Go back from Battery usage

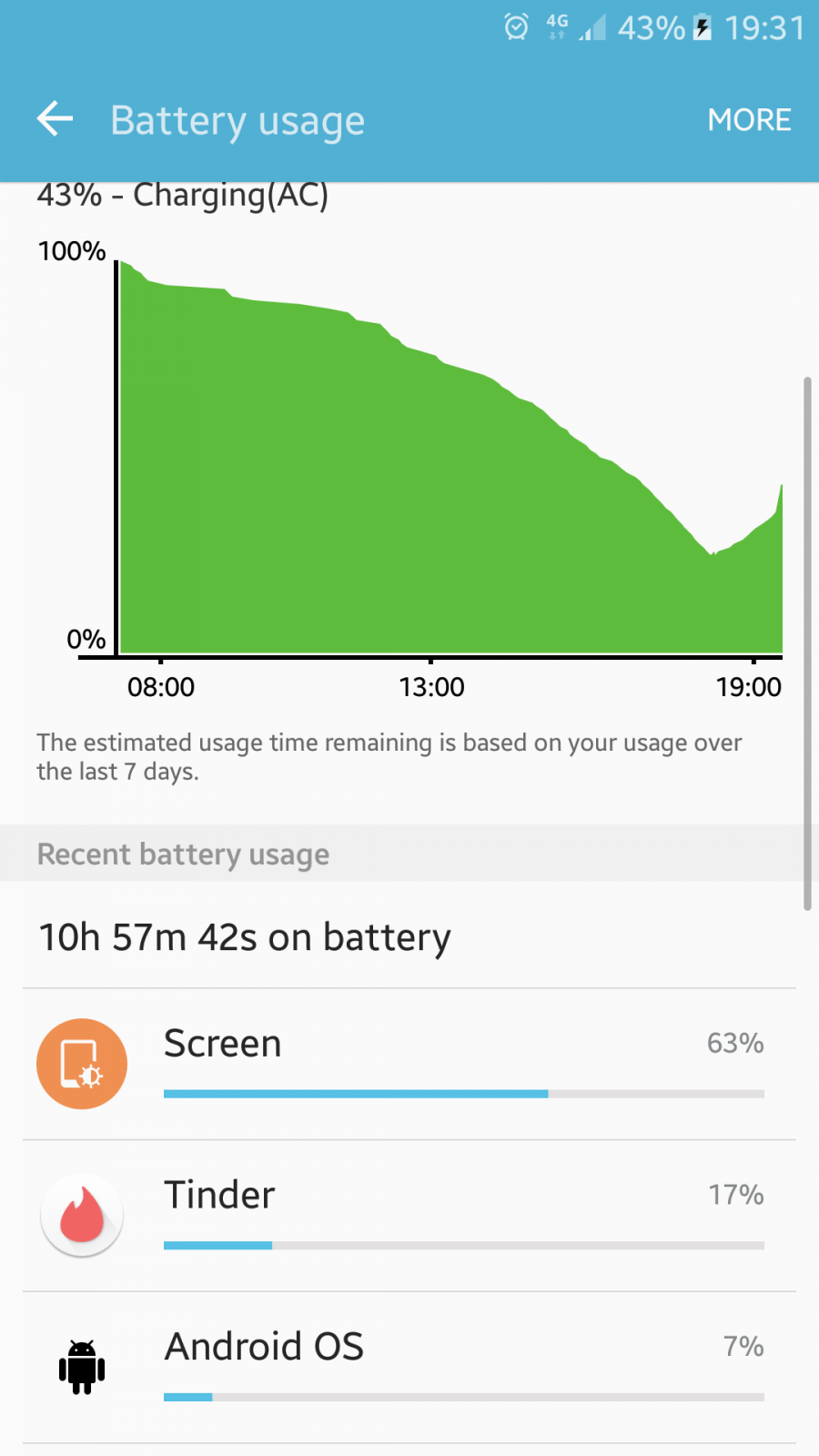click(x=55, y=119)
